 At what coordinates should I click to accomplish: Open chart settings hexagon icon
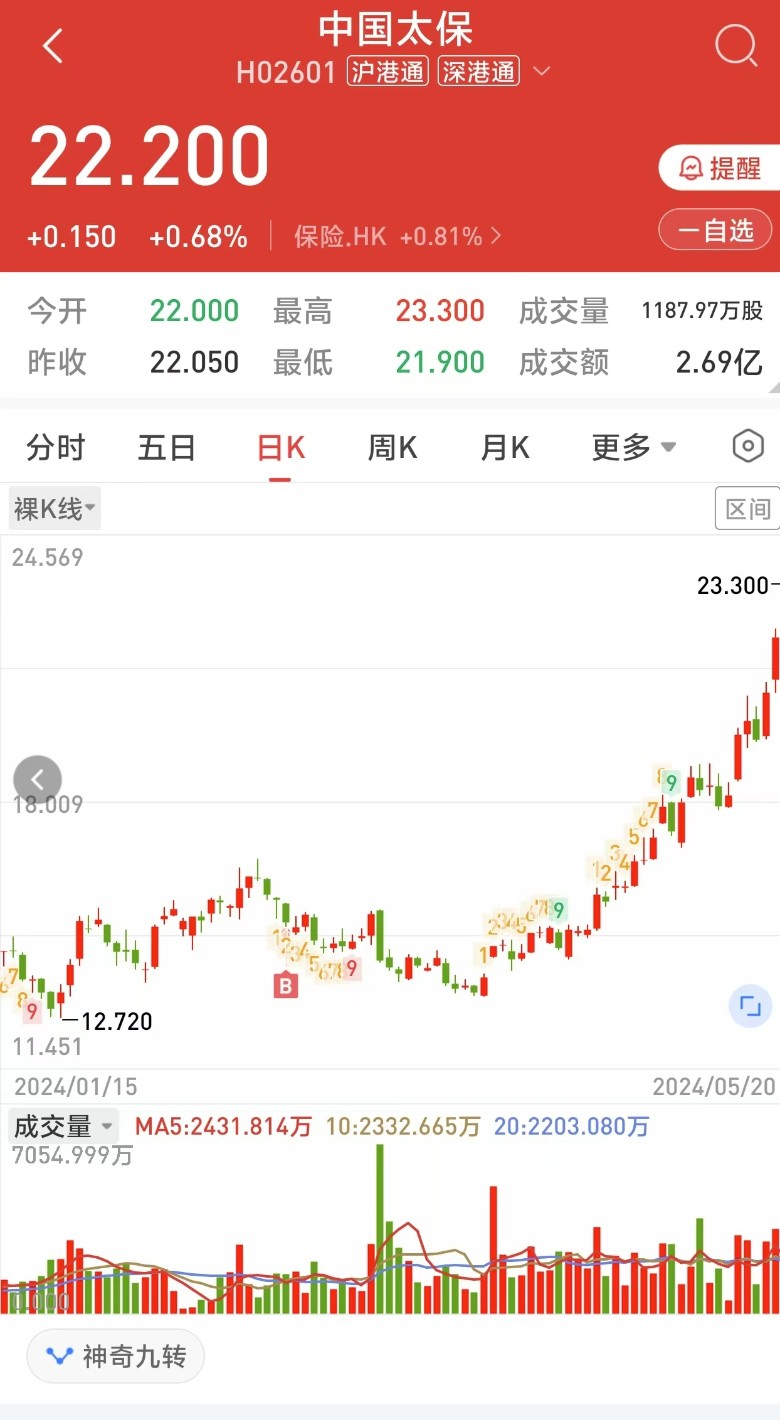point(748,447)
